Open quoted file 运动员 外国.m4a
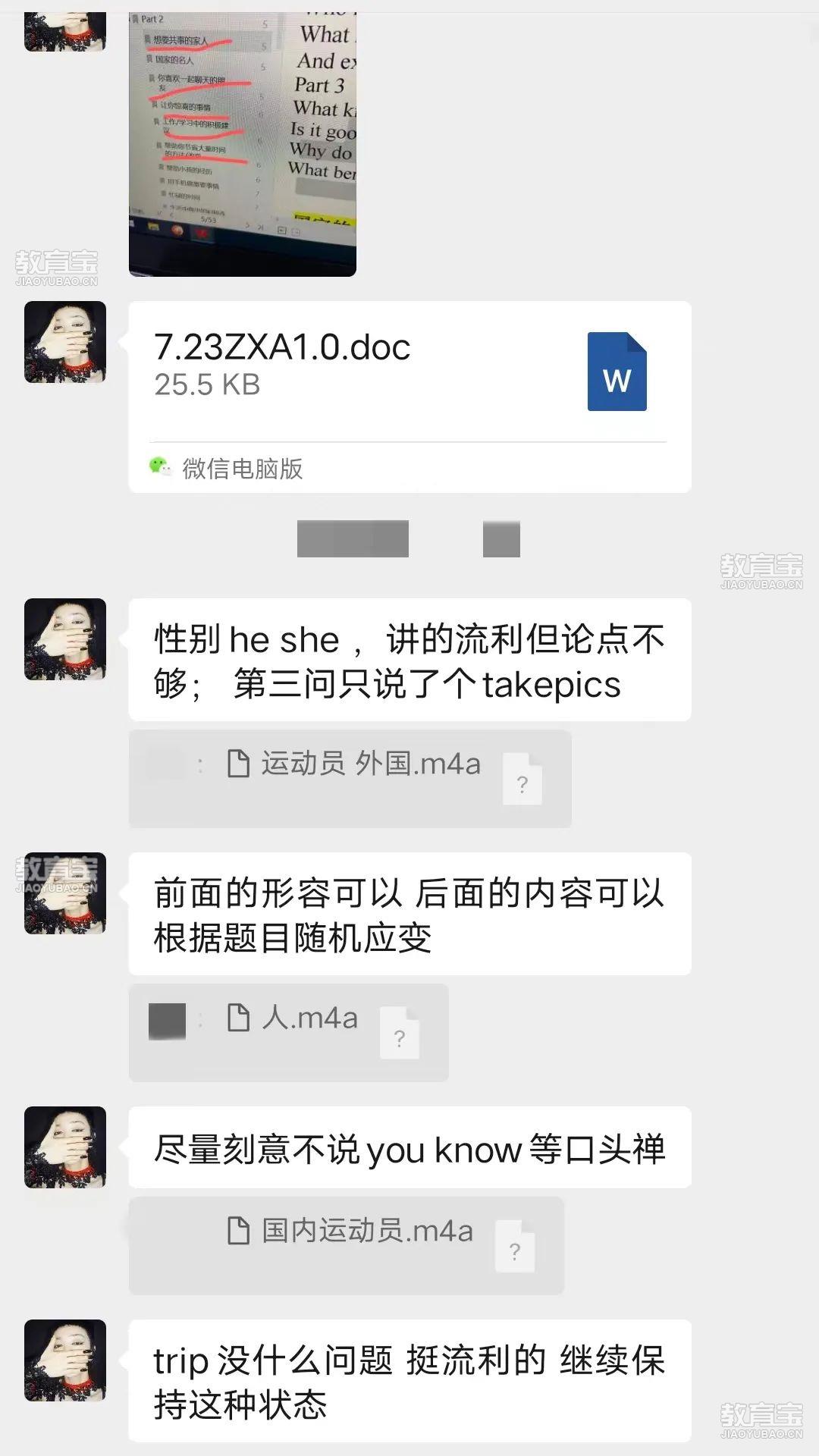Screen dimensions: 819x1456 (350, 778)
